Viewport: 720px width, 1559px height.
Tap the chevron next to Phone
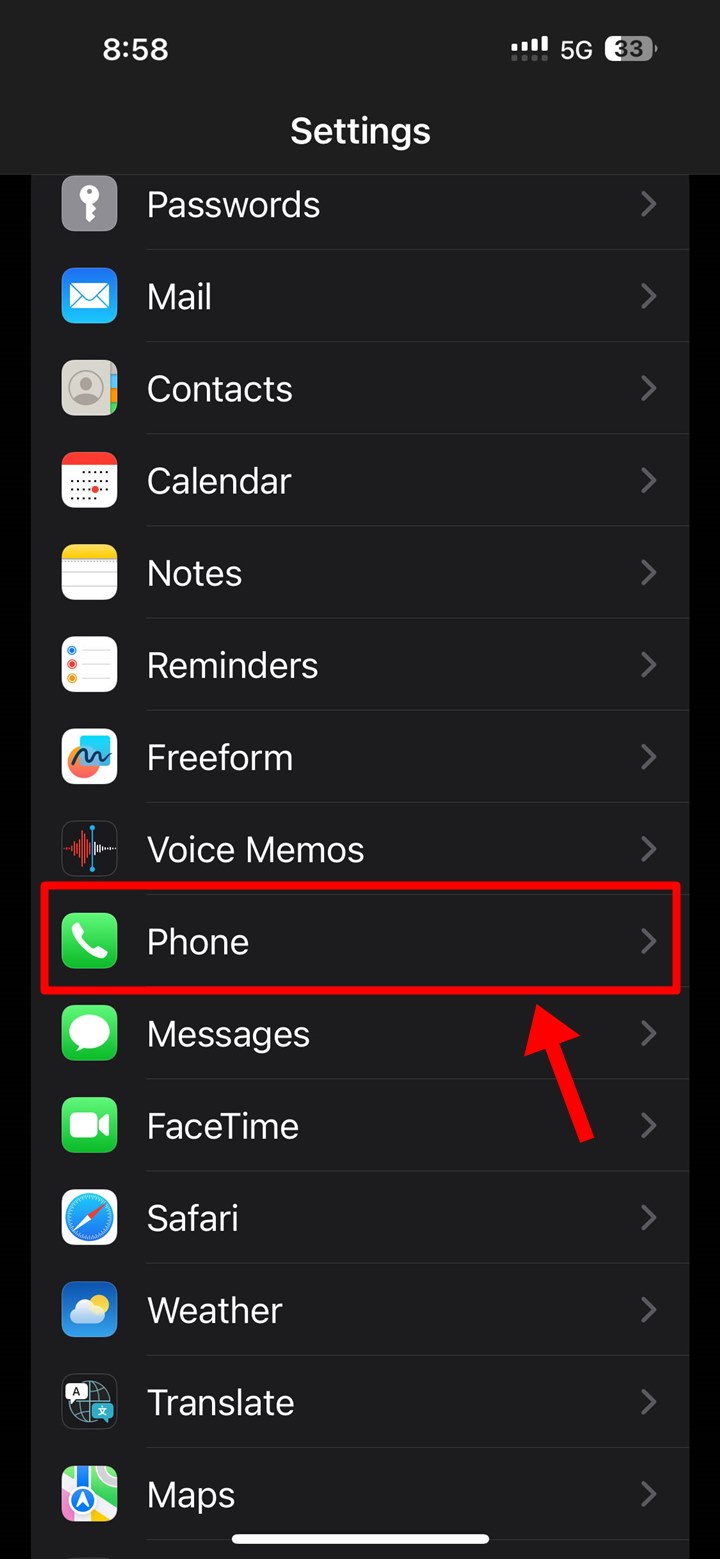[x=649, y=941]
